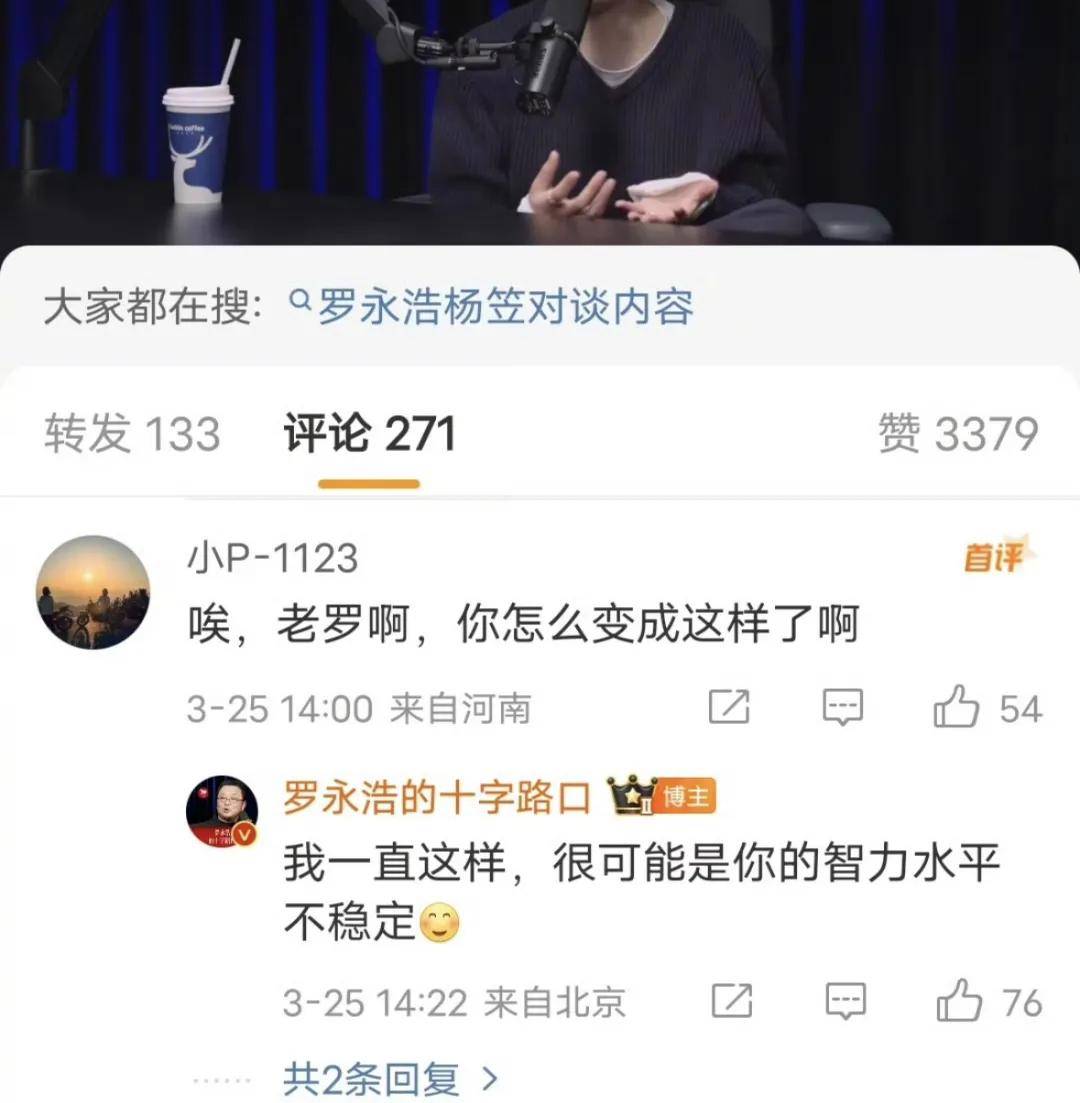The width and height of the screenshot is (1080, 1103).
Task: Open the comment bubble icon on the blogger's reply
Action: pyautogui.click(x=845, y=999)
